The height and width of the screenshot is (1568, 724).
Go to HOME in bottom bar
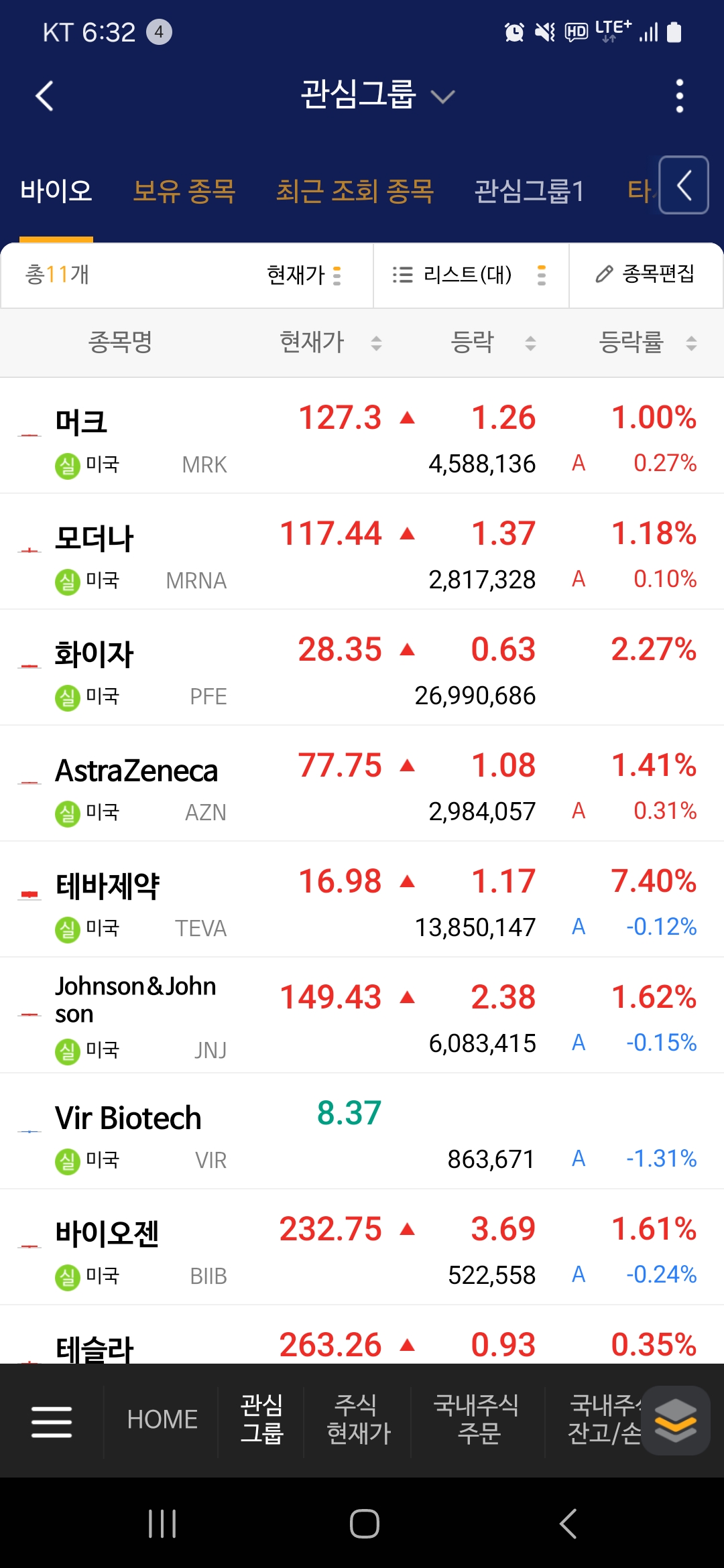pyautogui.click(x=162, y=1420)
